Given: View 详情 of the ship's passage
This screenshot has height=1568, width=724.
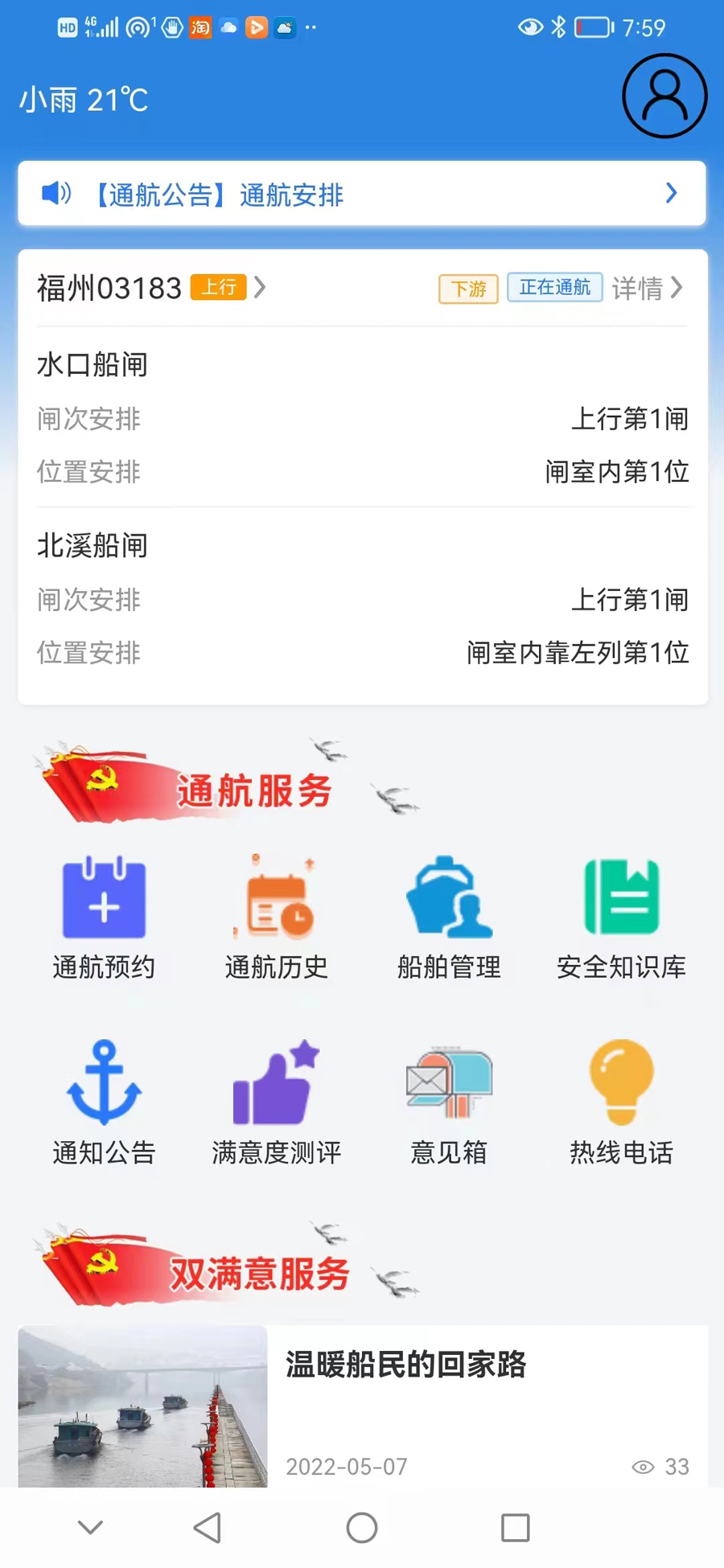Looking at the screenshot, I should tap(648, 288).
